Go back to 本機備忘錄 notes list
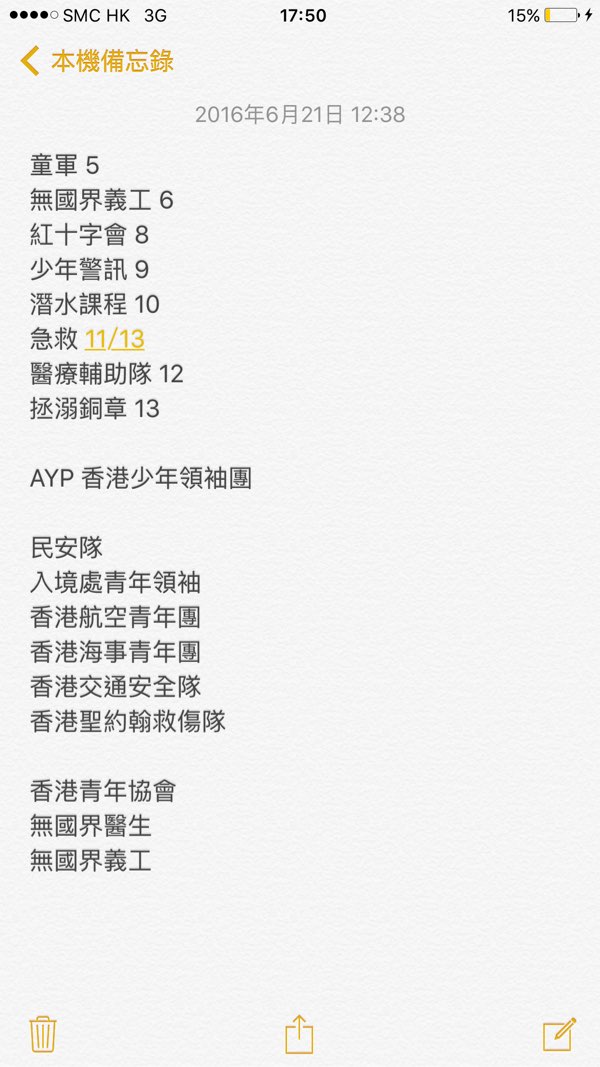 [x=97, y=61]
